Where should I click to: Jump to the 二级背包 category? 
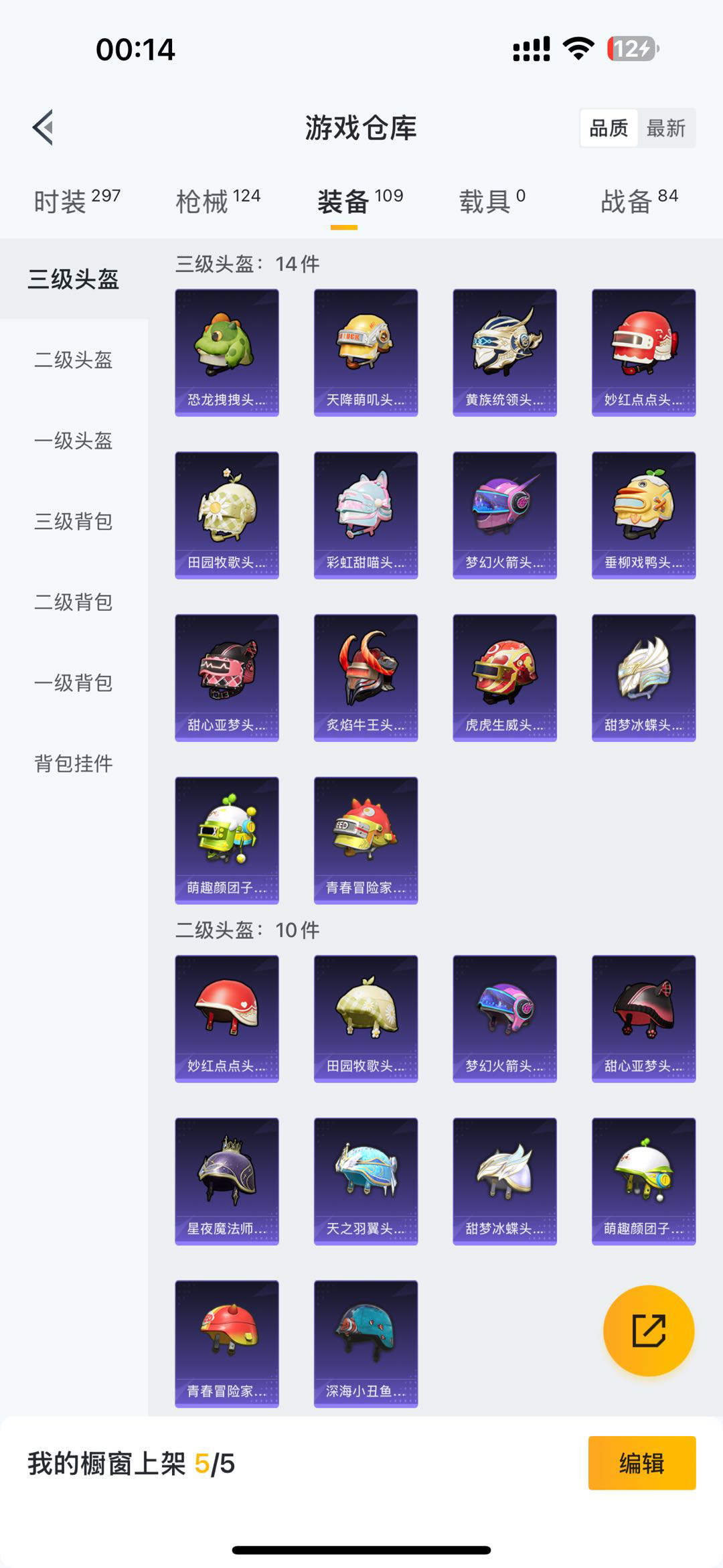[x=74, y=602]
